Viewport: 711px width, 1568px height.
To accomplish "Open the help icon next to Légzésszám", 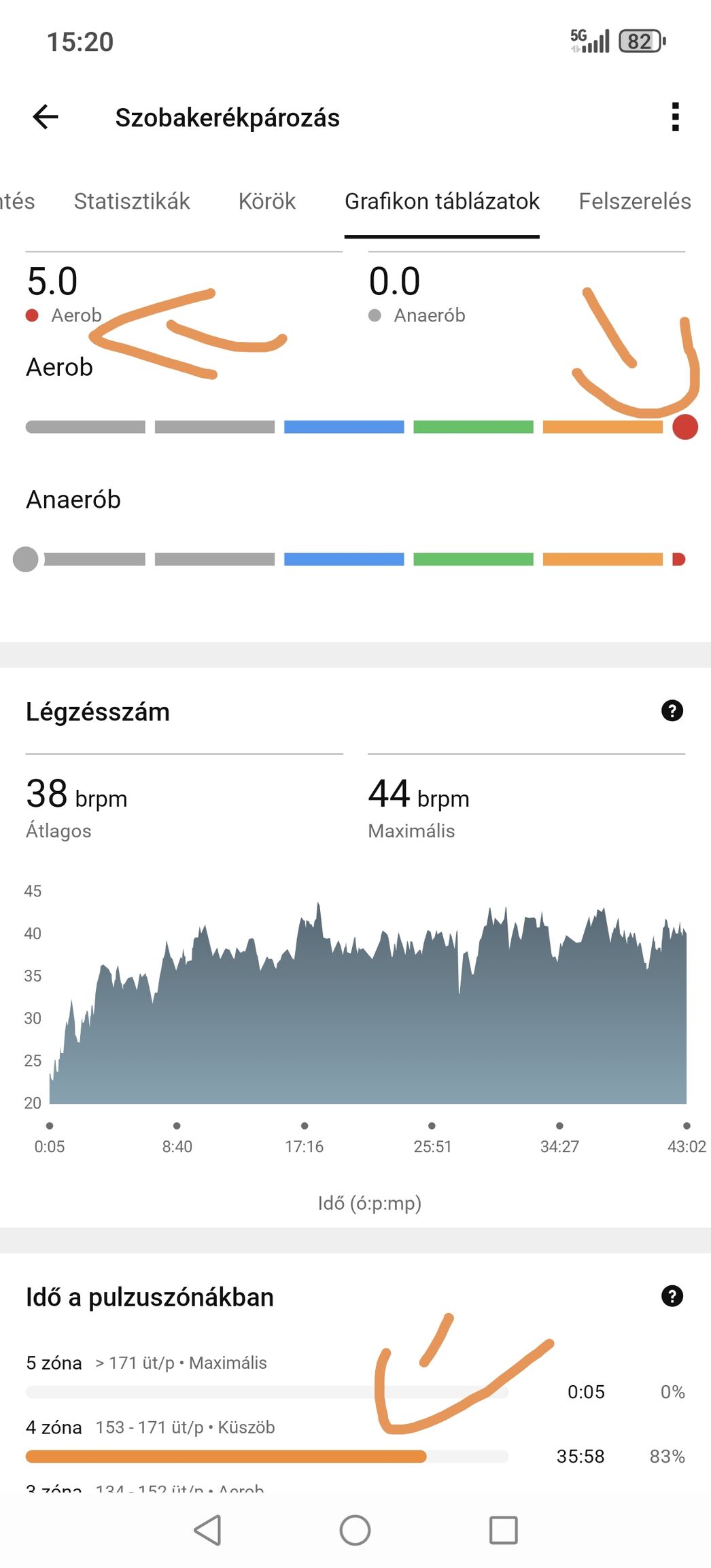I will pyautogui.click(x=672, y=711).
